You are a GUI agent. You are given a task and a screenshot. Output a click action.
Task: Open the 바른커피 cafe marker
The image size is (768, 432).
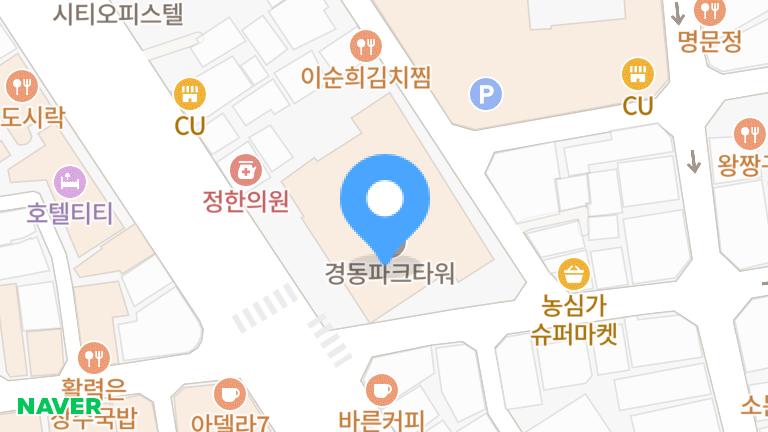[381, 389]
